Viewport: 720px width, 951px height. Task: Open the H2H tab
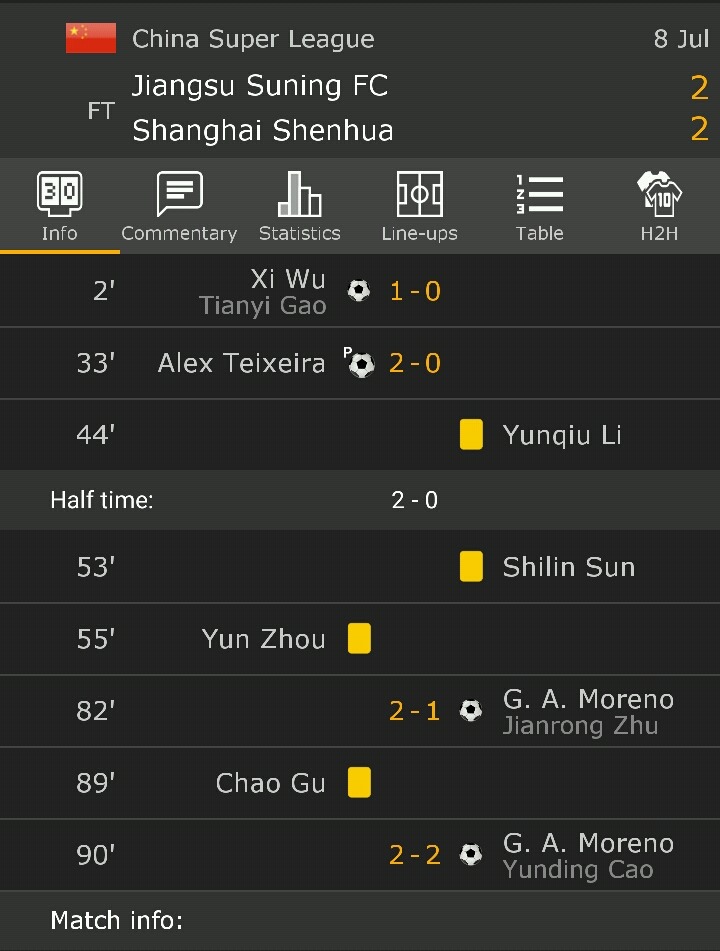(x=659, y=207)
